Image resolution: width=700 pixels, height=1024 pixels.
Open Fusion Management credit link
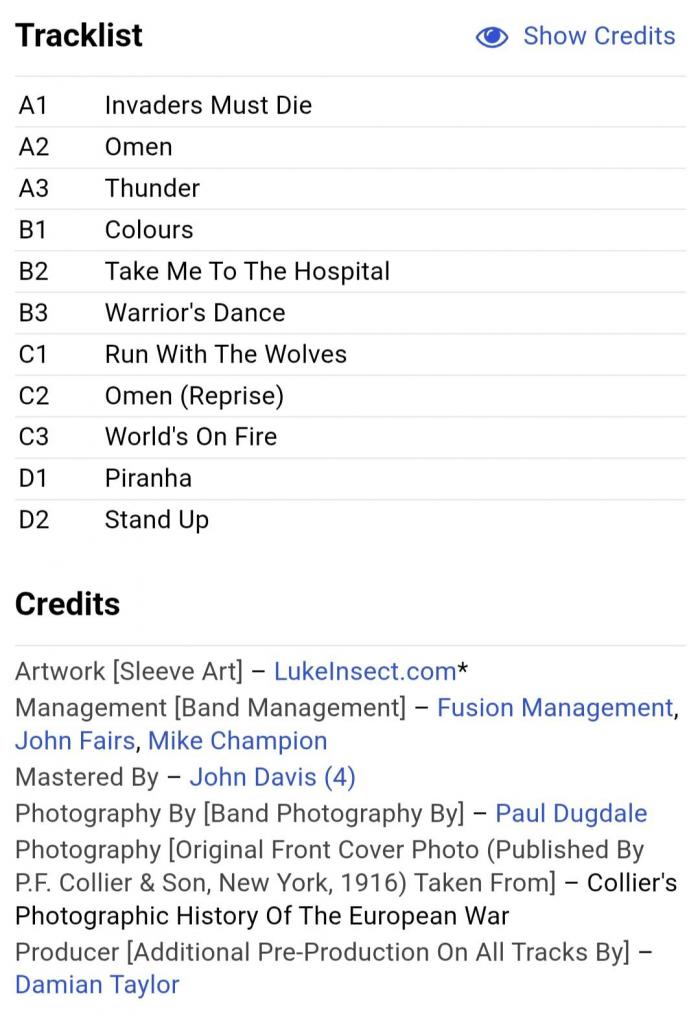(555, 708)
